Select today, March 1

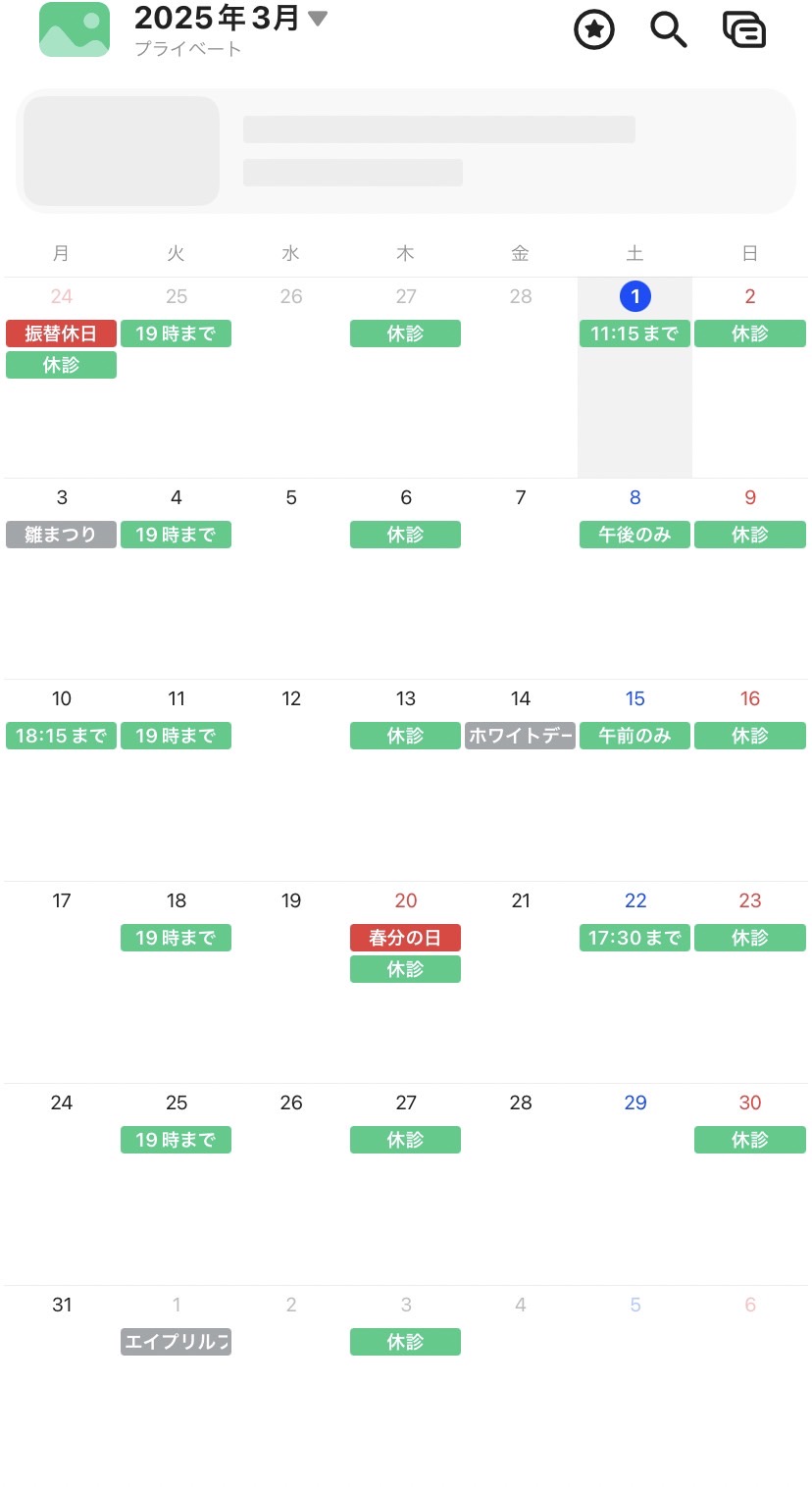click(635, 296)
